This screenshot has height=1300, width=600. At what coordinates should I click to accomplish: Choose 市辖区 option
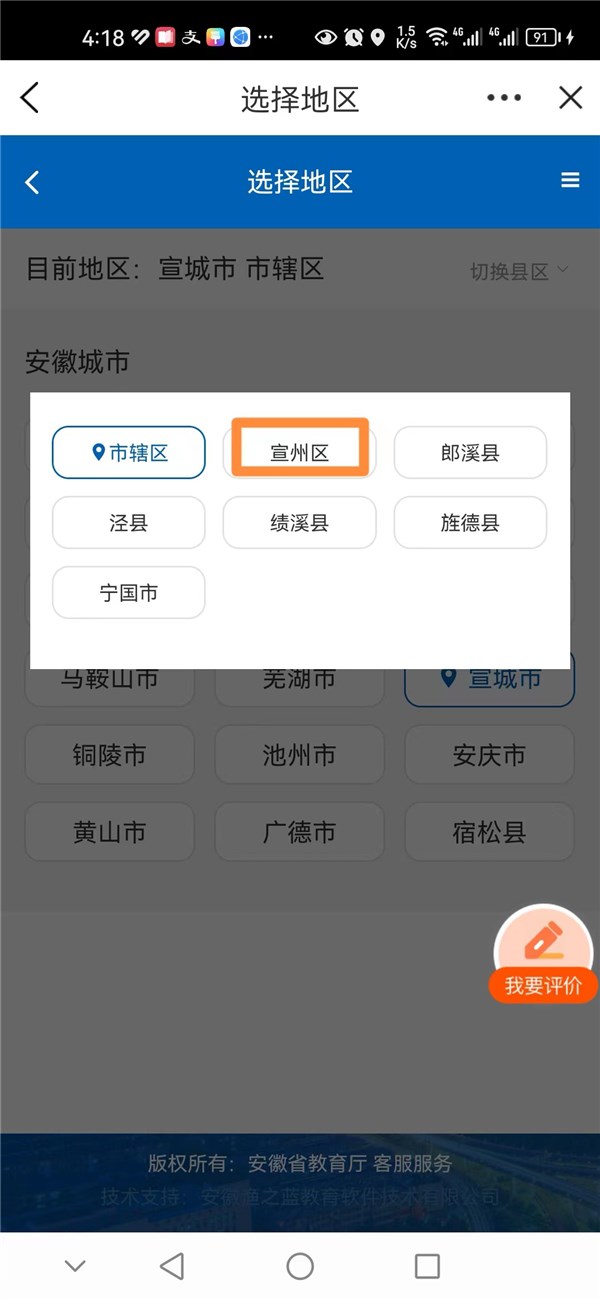[129, 453]
